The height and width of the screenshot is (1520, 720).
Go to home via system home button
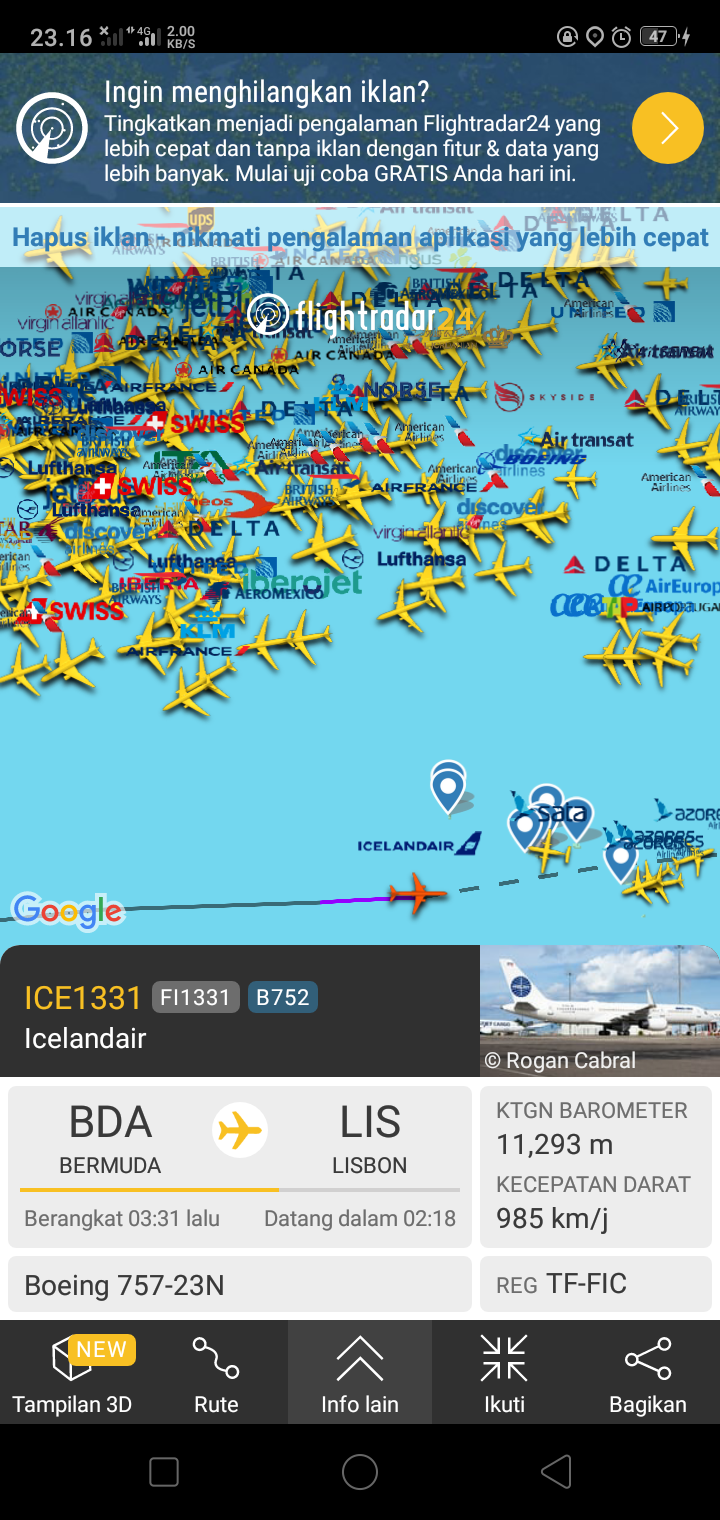[360, 1472]
